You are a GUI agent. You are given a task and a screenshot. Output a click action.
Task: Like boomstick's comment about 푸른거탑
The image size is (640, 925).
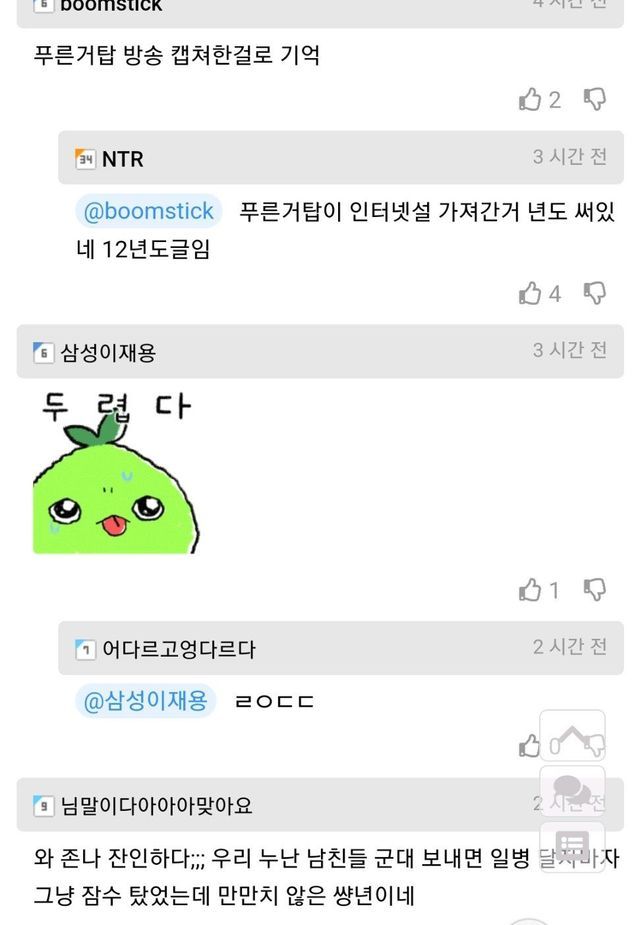(x=530, y=99)
